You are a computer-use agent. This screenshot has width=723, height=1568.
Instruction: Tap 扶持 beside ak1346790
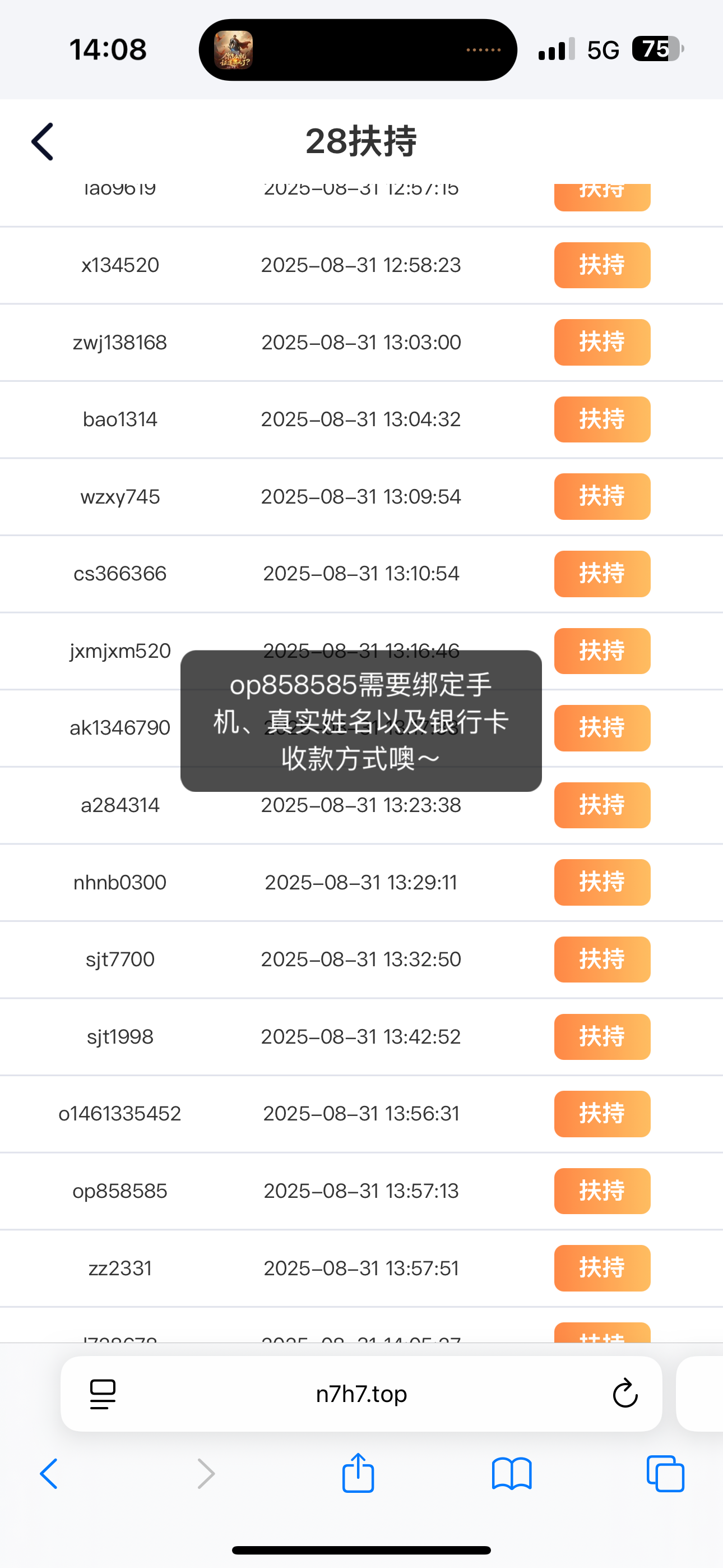tap(601, 728)
